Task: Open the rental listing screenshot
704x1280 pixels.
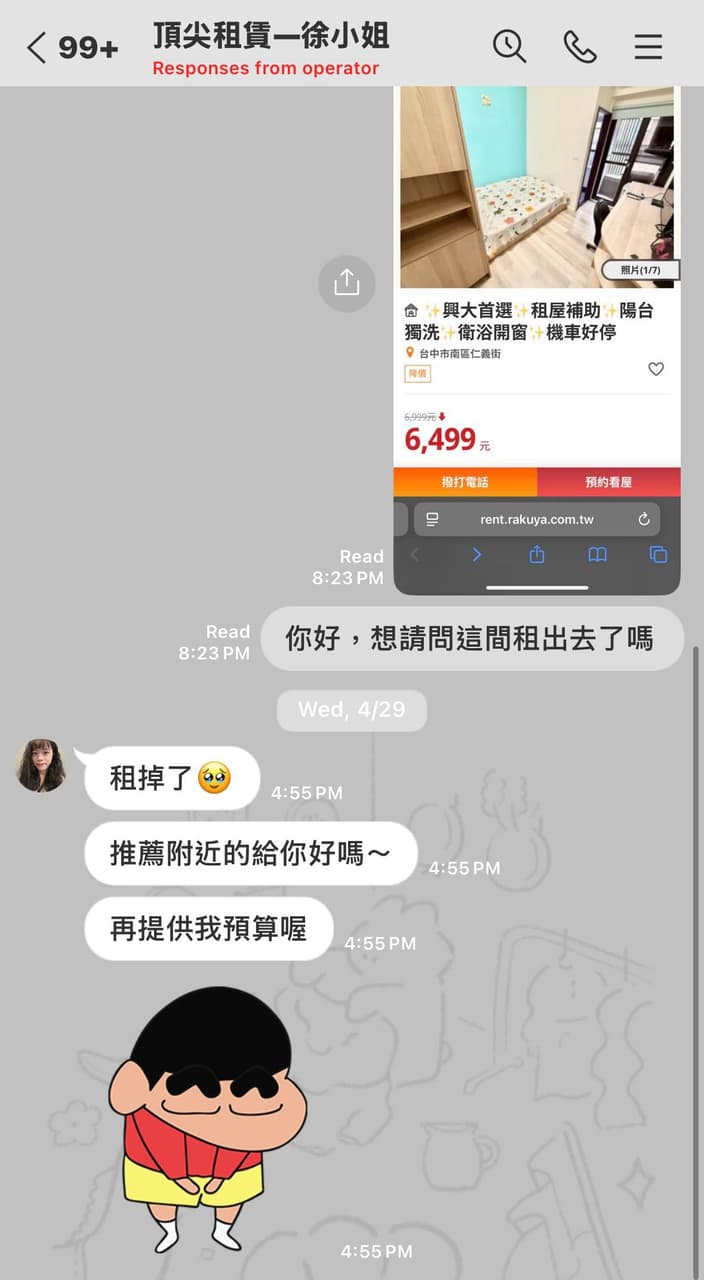Action: (x=537, y=340)
